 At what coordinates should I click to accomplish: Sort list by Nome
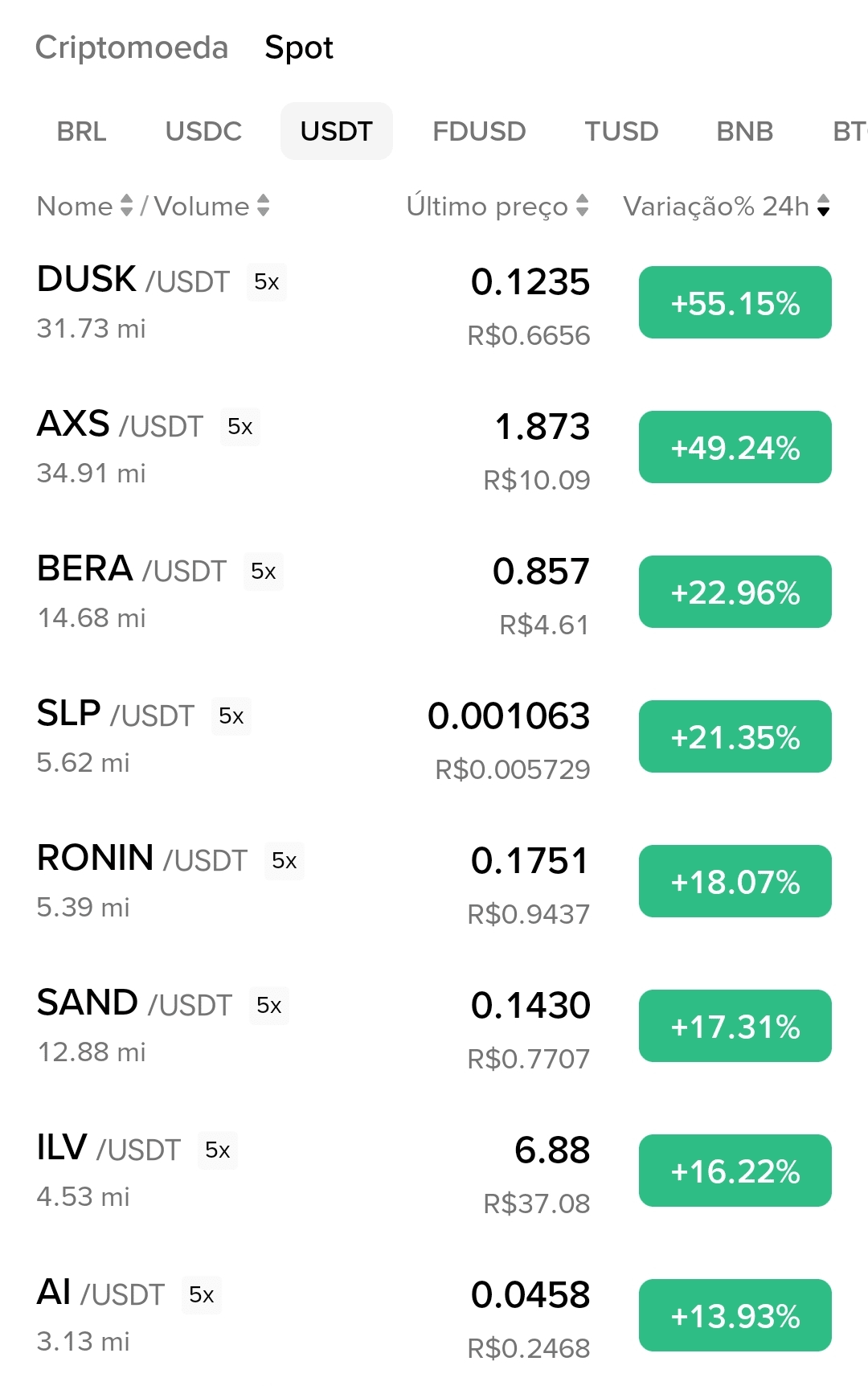(84, 207)
